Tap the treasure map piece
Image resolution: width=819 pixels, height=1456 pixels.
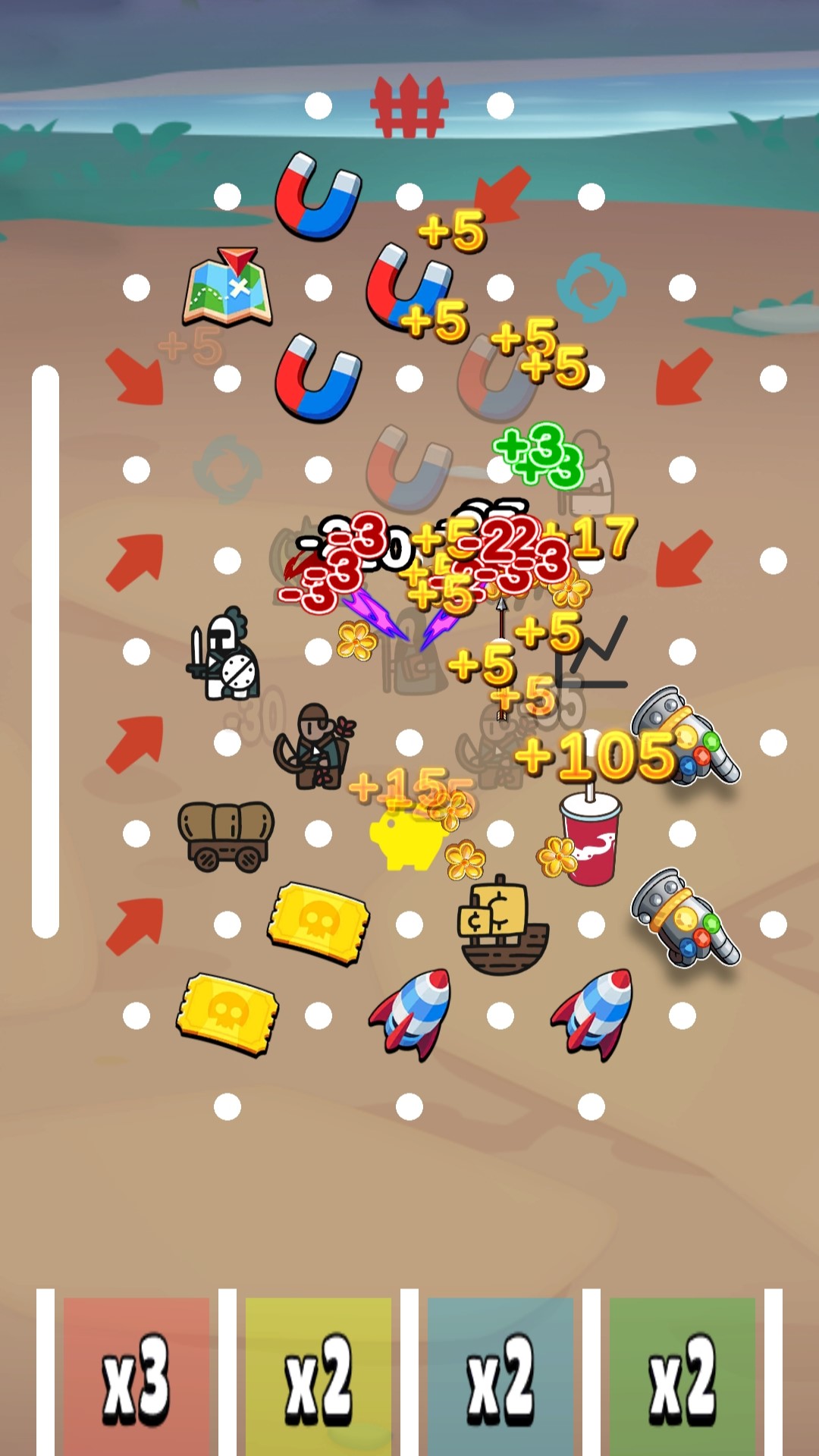point(227,288)
